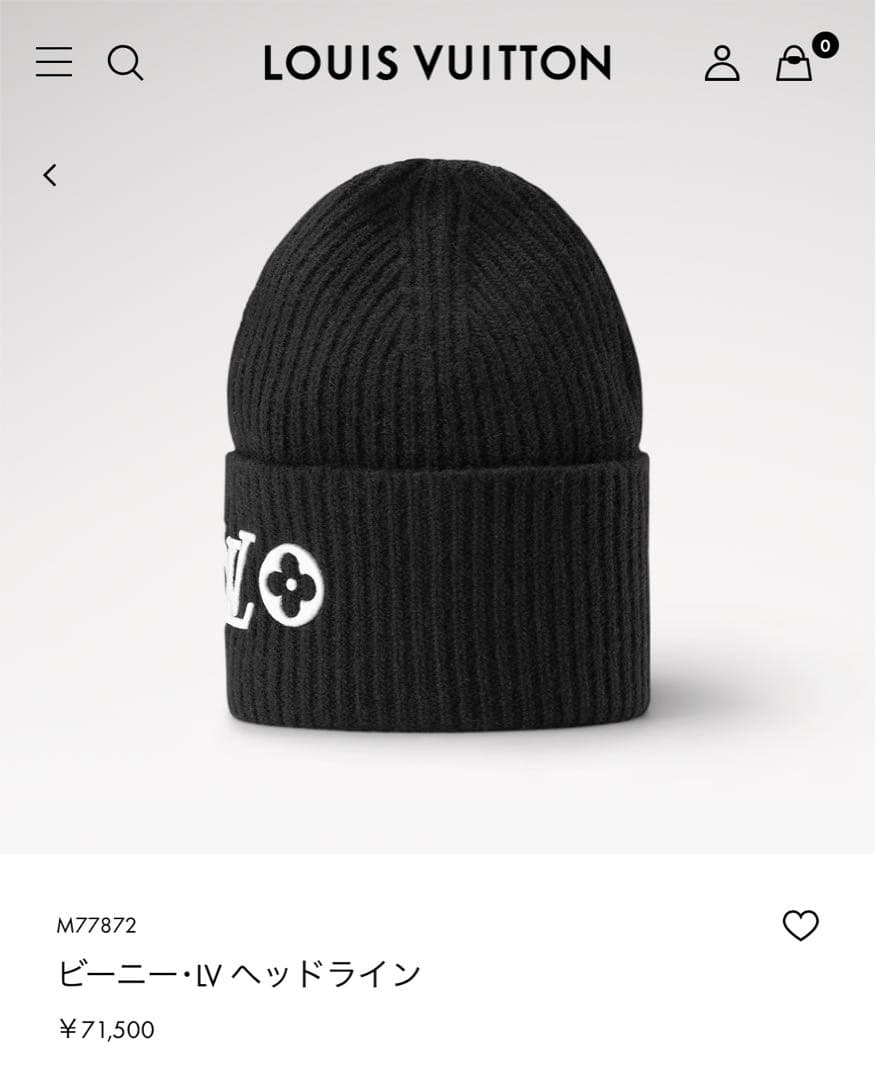Click the product code M77872
Screen dimensions: 876x1080
point(96,927)
